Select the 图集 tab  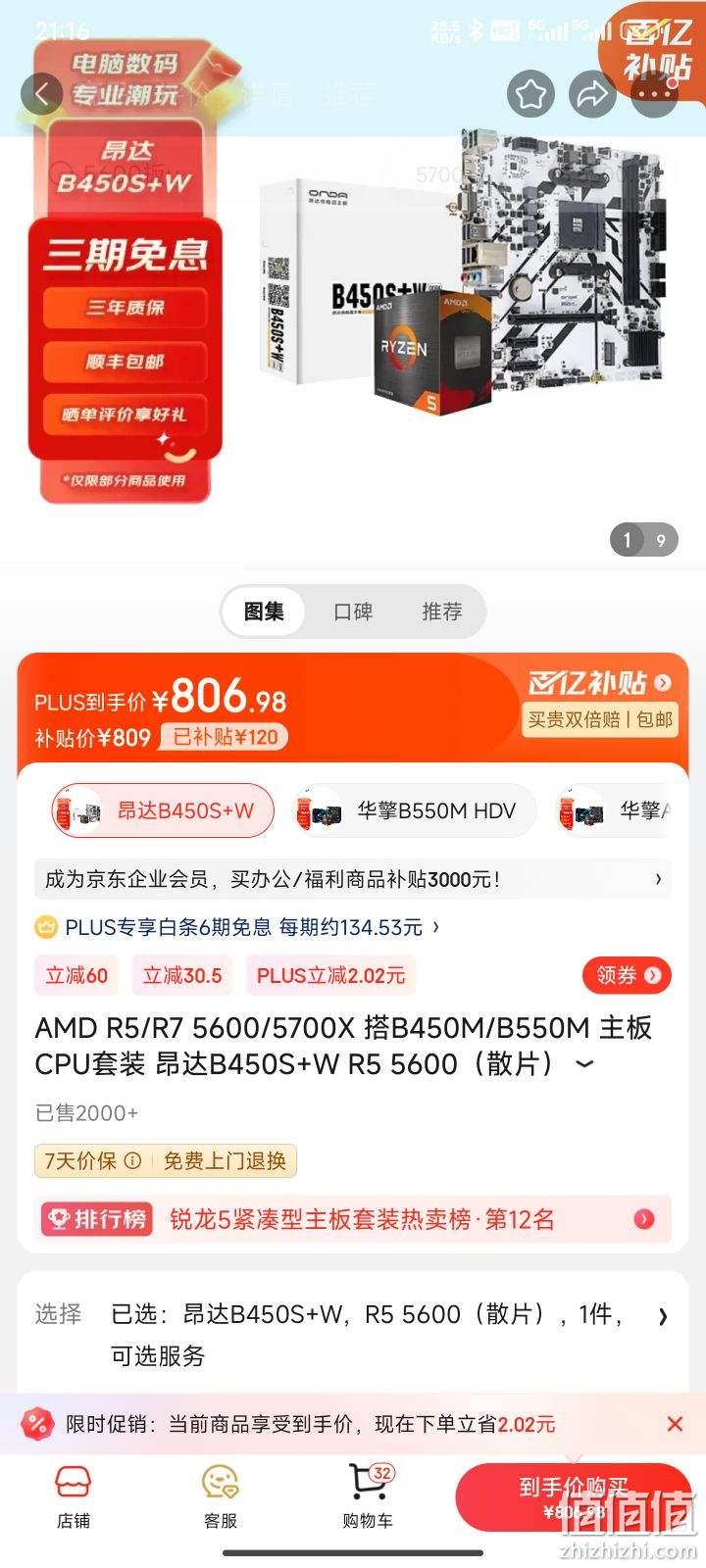pos(264,612)
